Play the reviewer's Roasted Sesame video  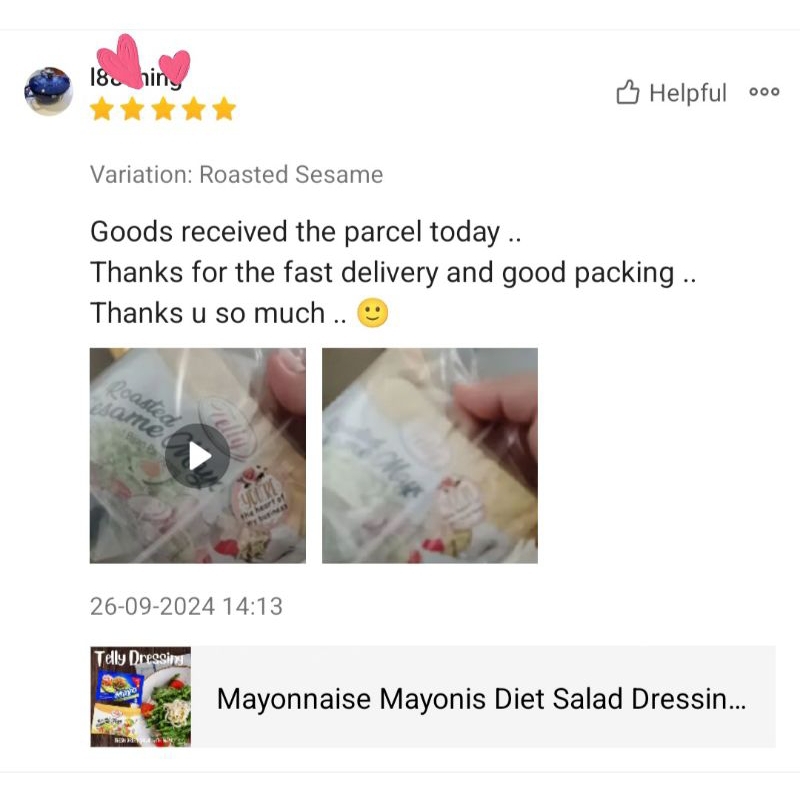pos(197,456)
